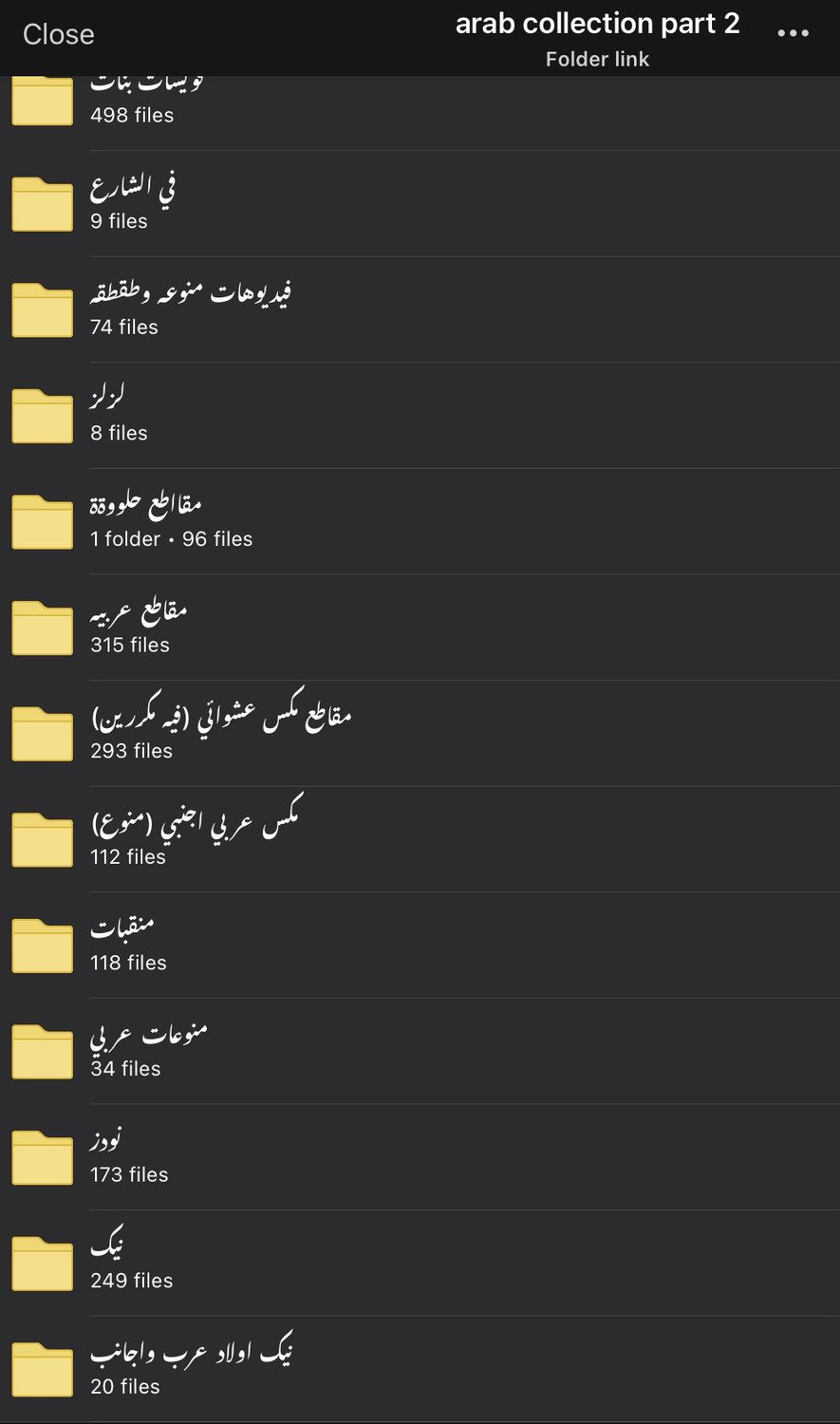Open the three-dot overflow menu
The width and height of the screenshot is (840, 1424).
coord(793,33)
